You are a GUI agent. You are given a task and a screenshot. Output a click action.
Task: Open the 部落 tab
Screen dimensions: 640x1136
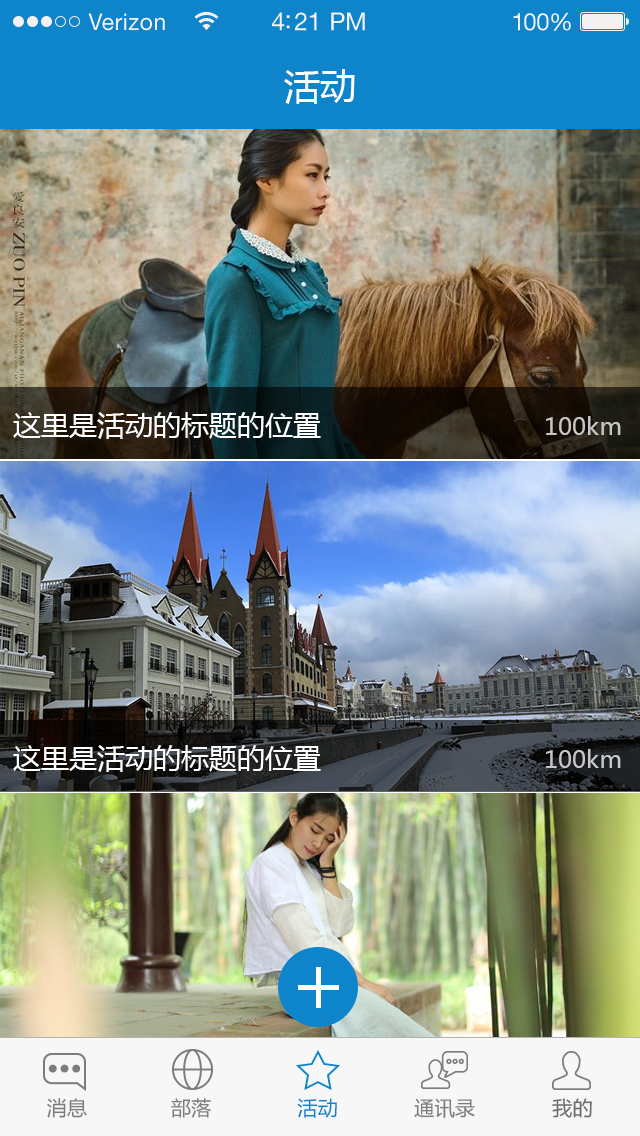191,1085
